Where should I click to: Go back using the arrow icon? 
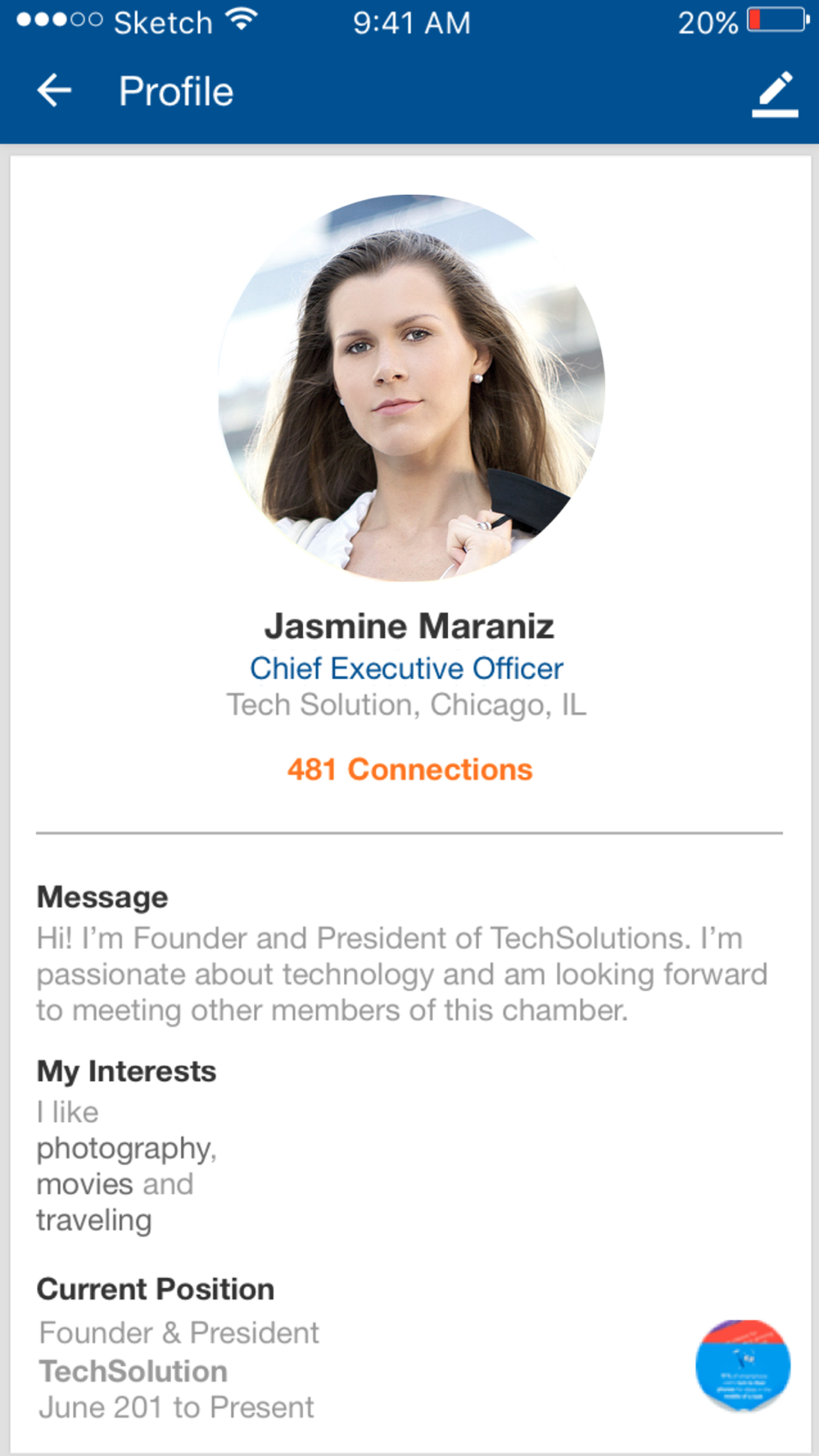coord(55,90)
